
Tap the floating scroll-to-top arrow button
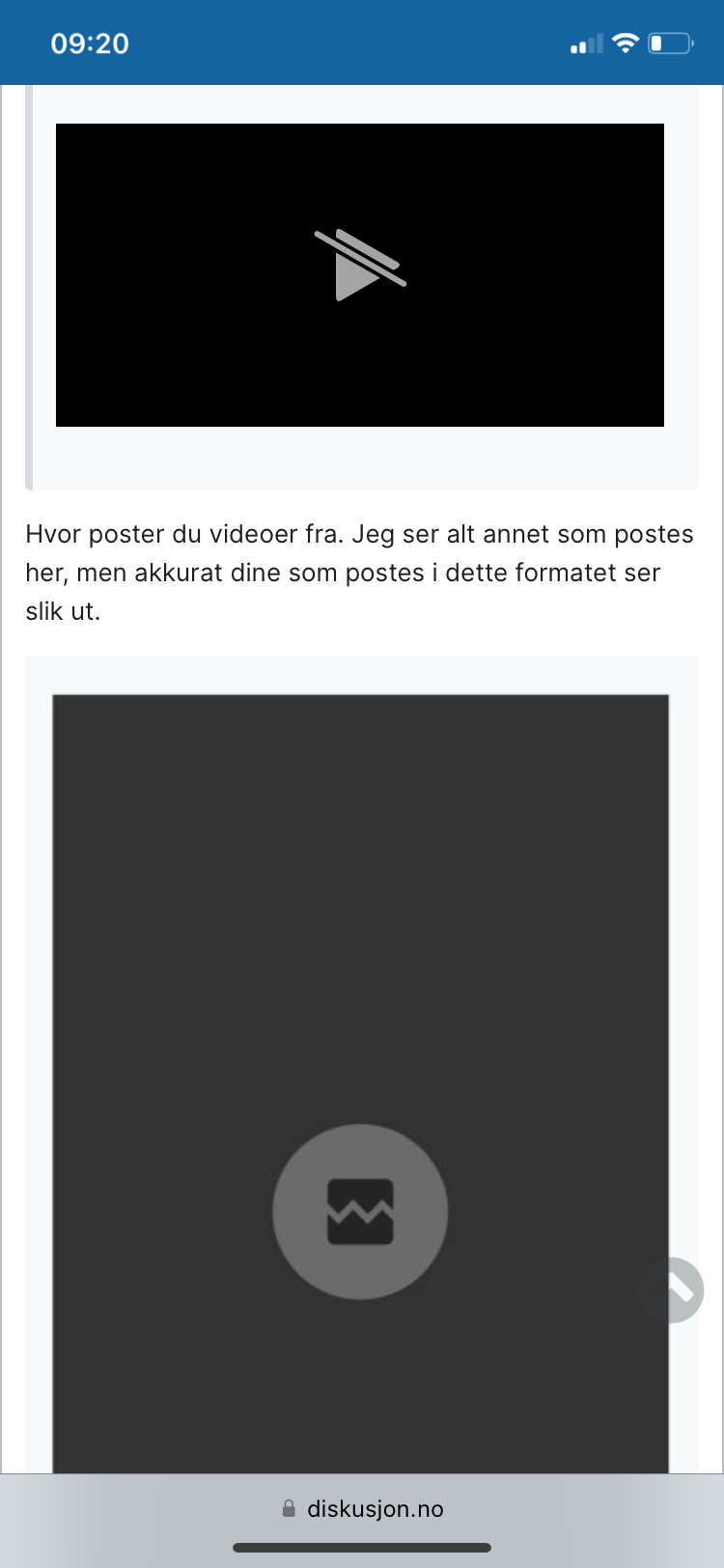click(x=672, y=1290)
